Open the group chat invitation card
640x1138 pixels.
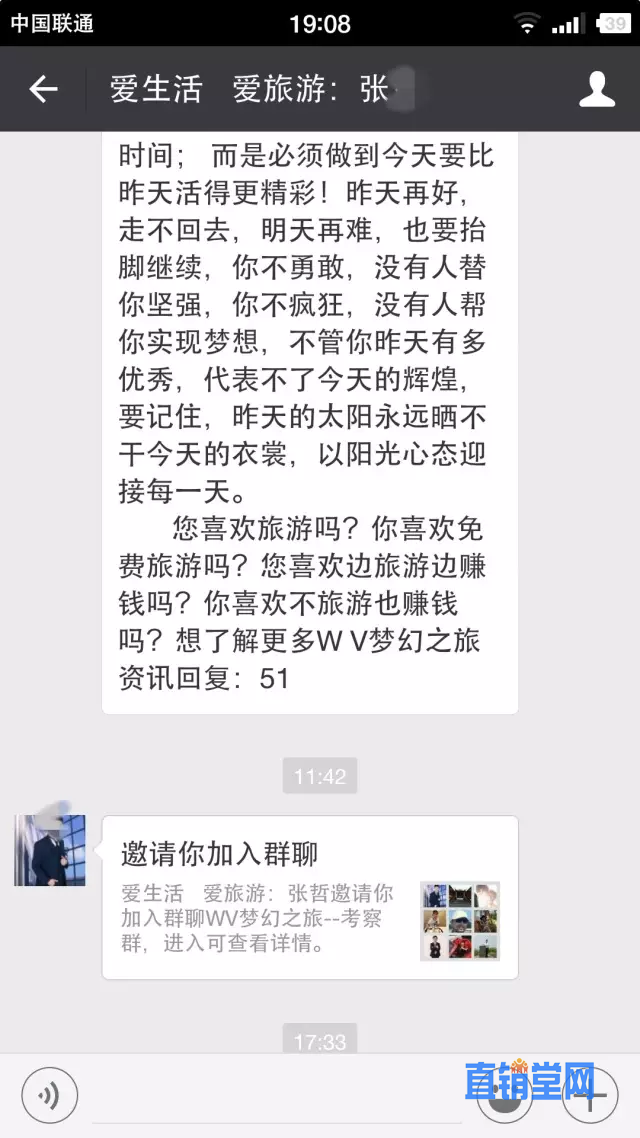310,897
